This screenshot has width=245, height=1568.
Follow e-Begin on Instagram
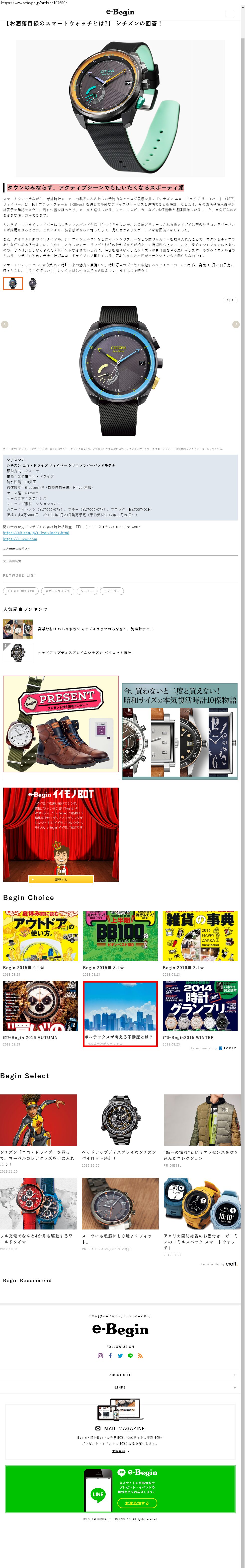pos(100,1356)
